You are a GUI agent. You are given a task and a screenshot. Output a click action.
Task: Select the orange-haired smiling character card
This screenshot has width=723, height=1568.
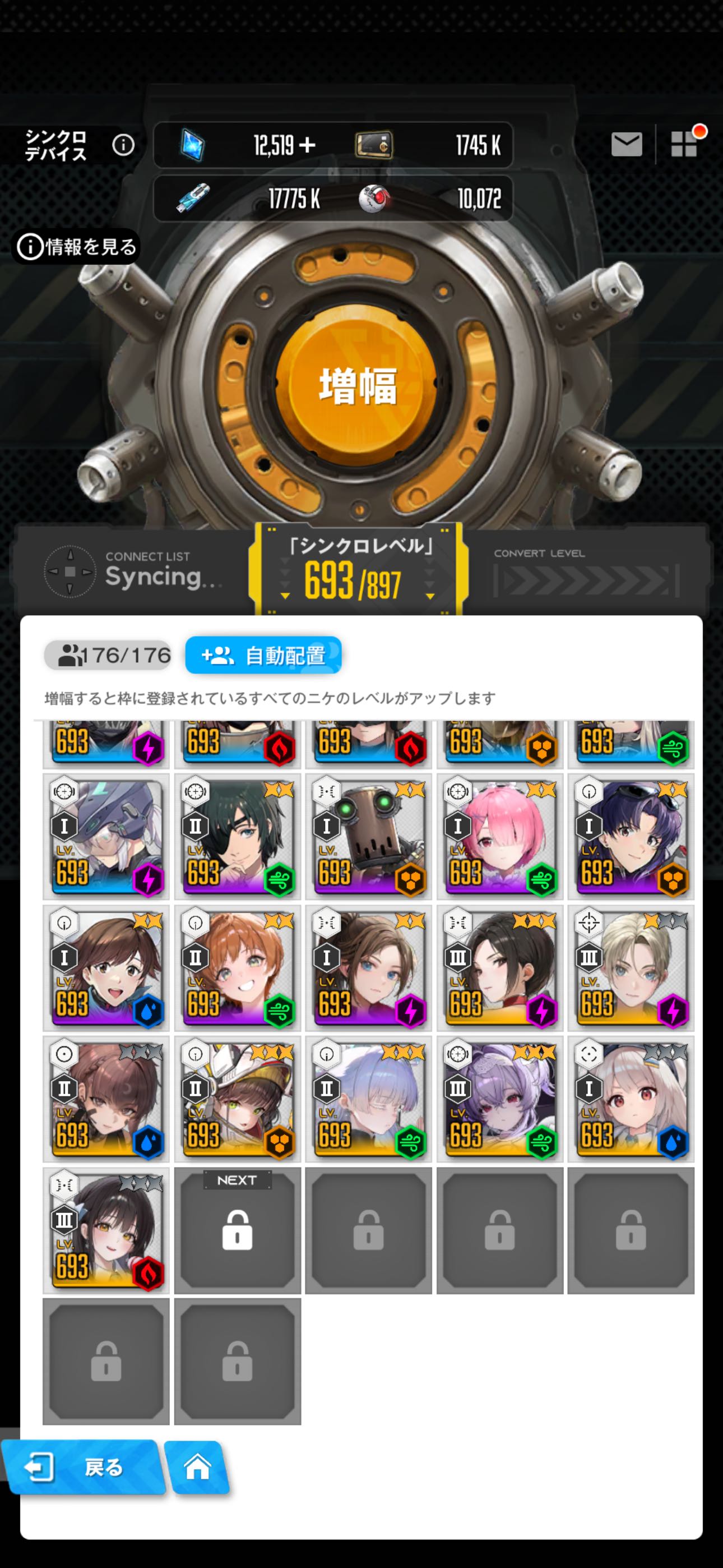tap(237, 968)
